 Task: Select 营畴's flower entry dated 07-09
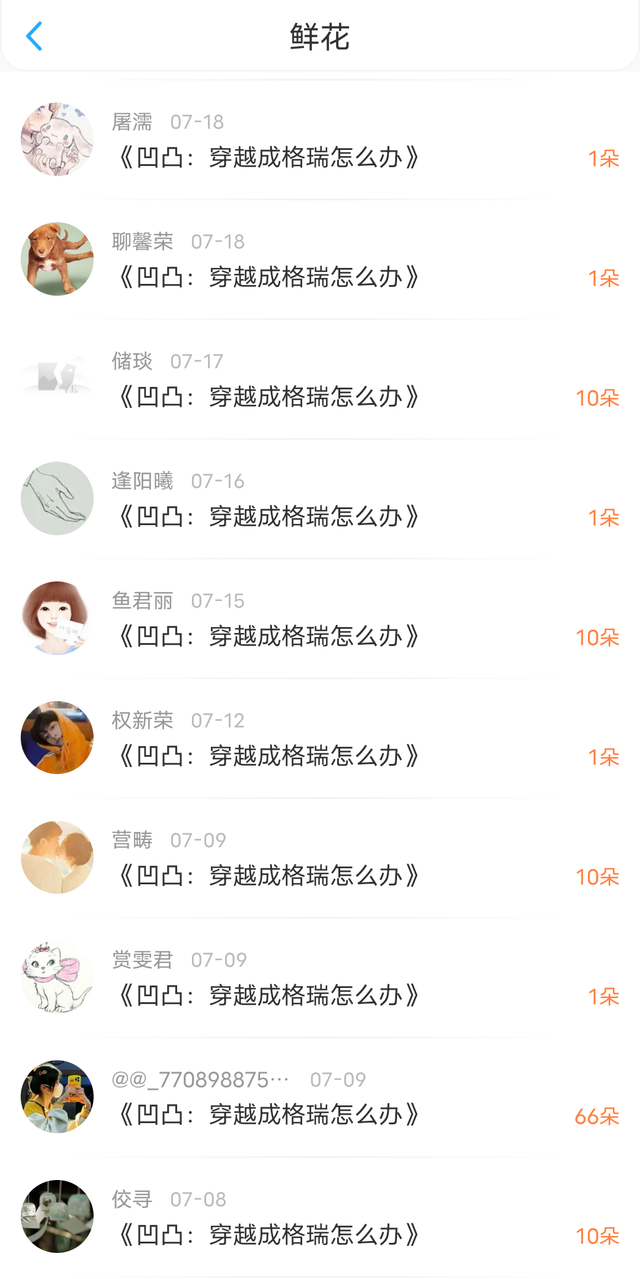coord(320,858)
